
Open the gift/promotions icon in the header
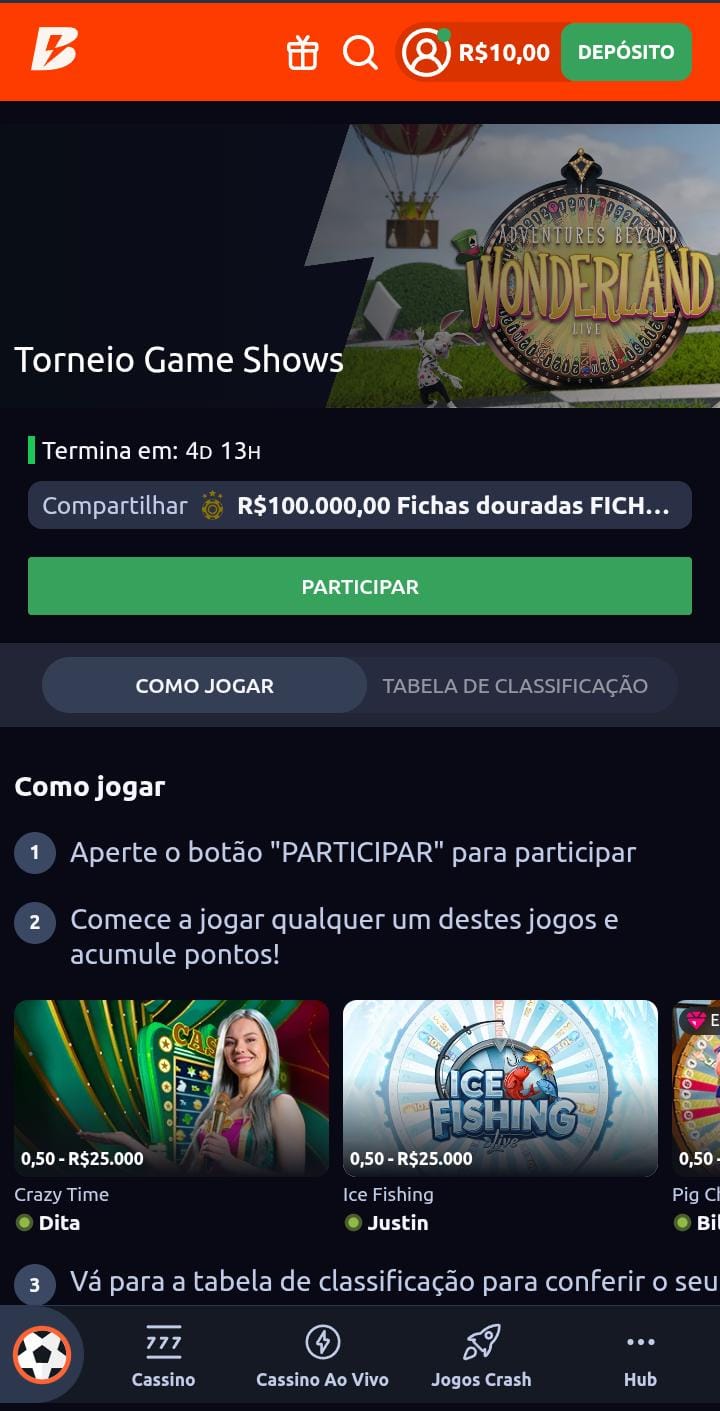[303, 52]
